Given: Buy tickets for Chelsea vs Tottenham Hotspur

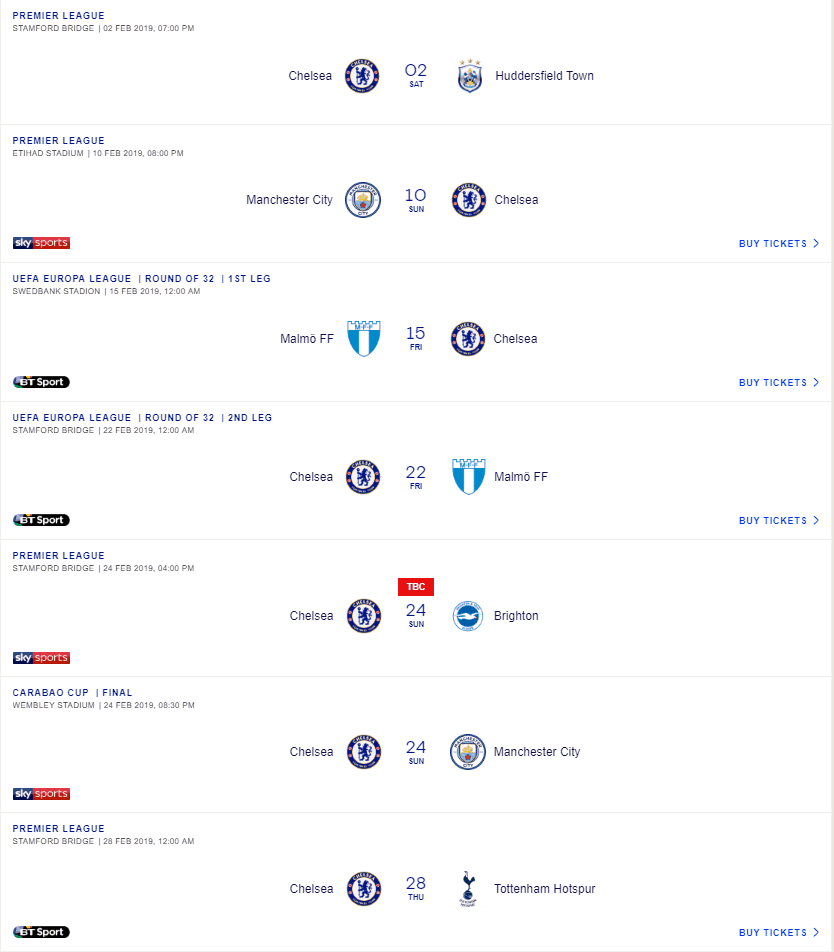Looking at the screenshot, I should [x=778, y=933].
